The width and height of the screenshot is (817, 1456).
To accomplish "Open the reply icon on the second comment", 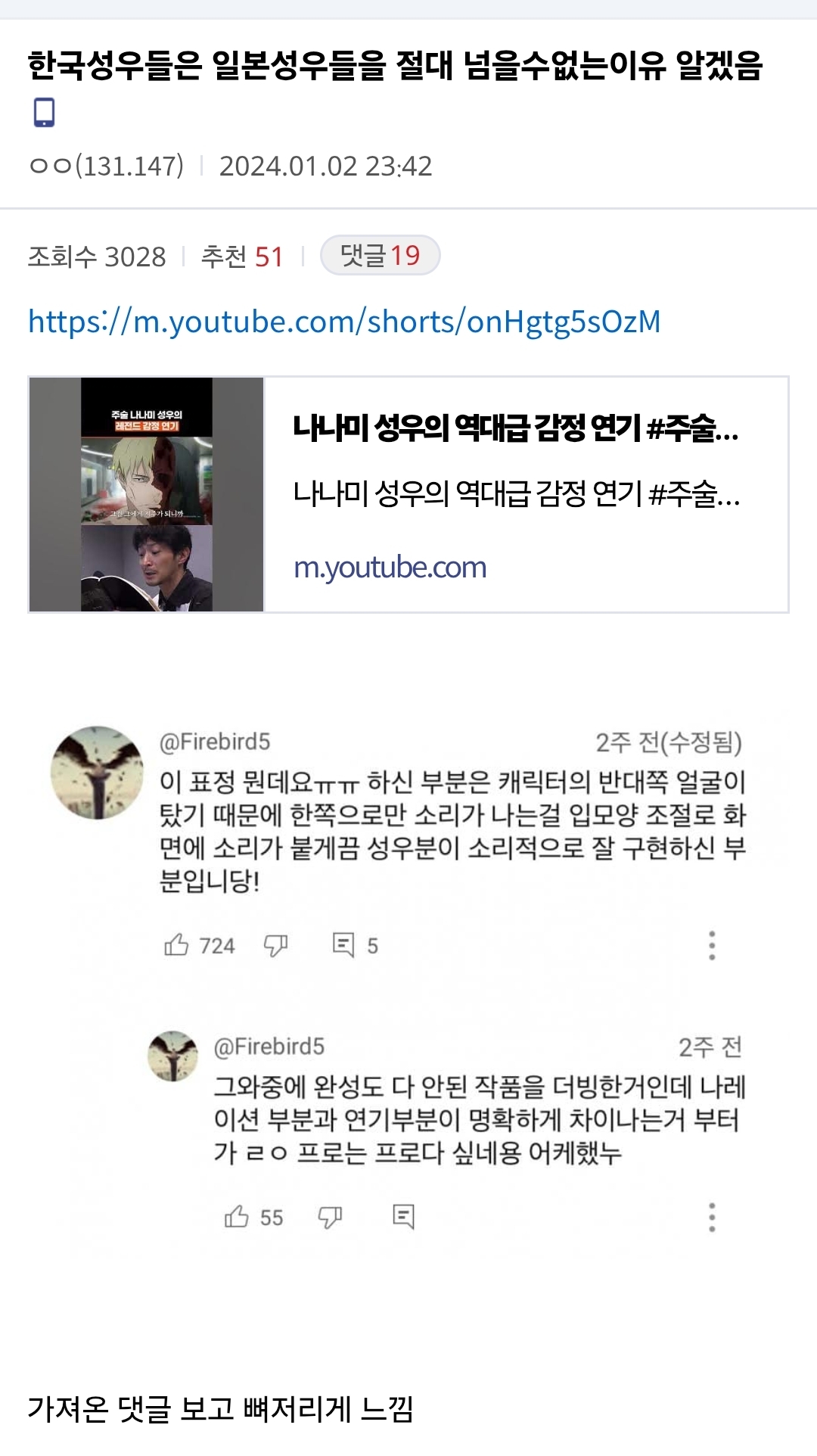I will pos(403,1212).
